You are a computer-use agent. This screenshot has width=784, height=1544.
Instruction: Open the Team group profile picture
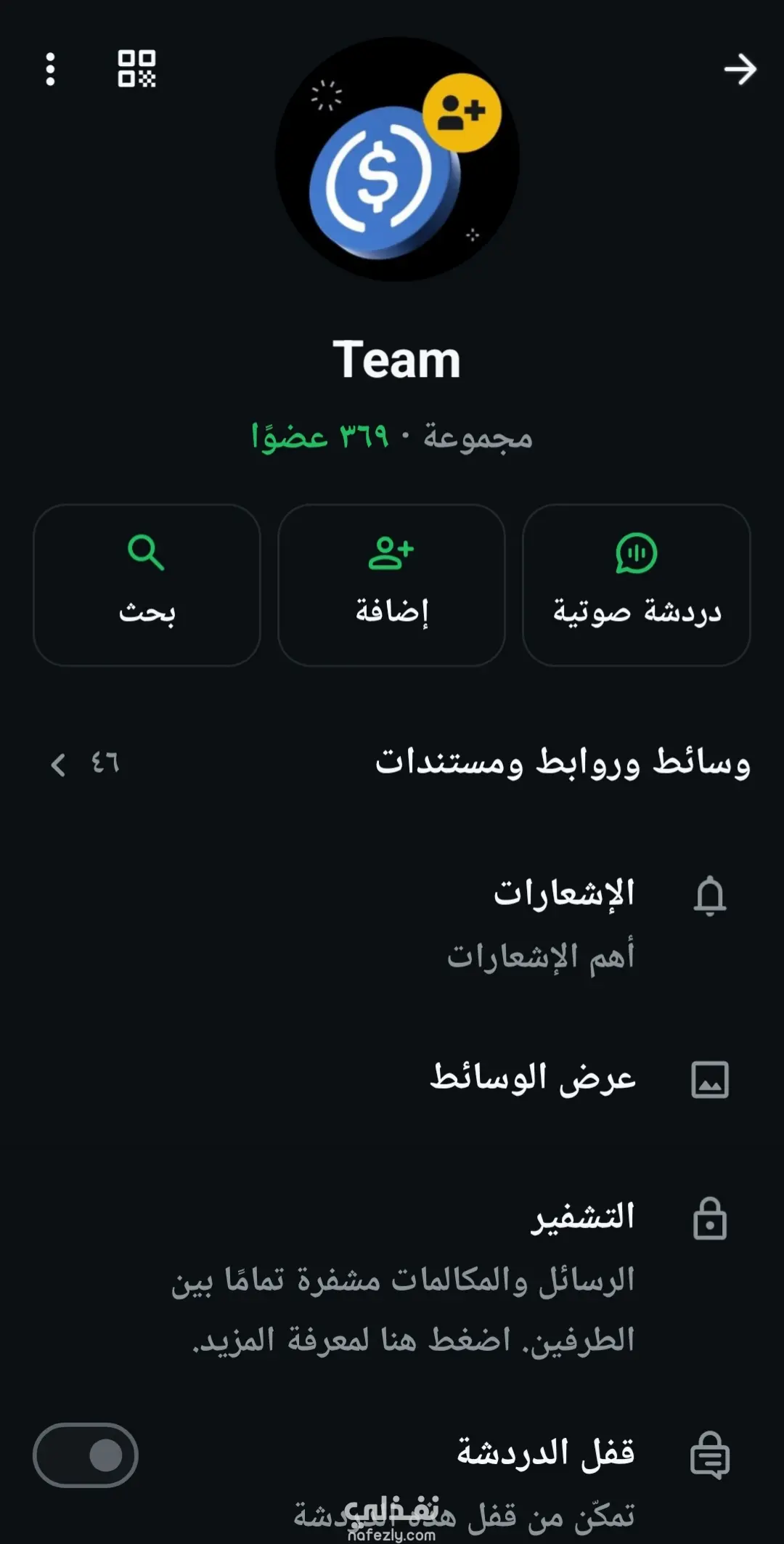[x=396, y=160]
